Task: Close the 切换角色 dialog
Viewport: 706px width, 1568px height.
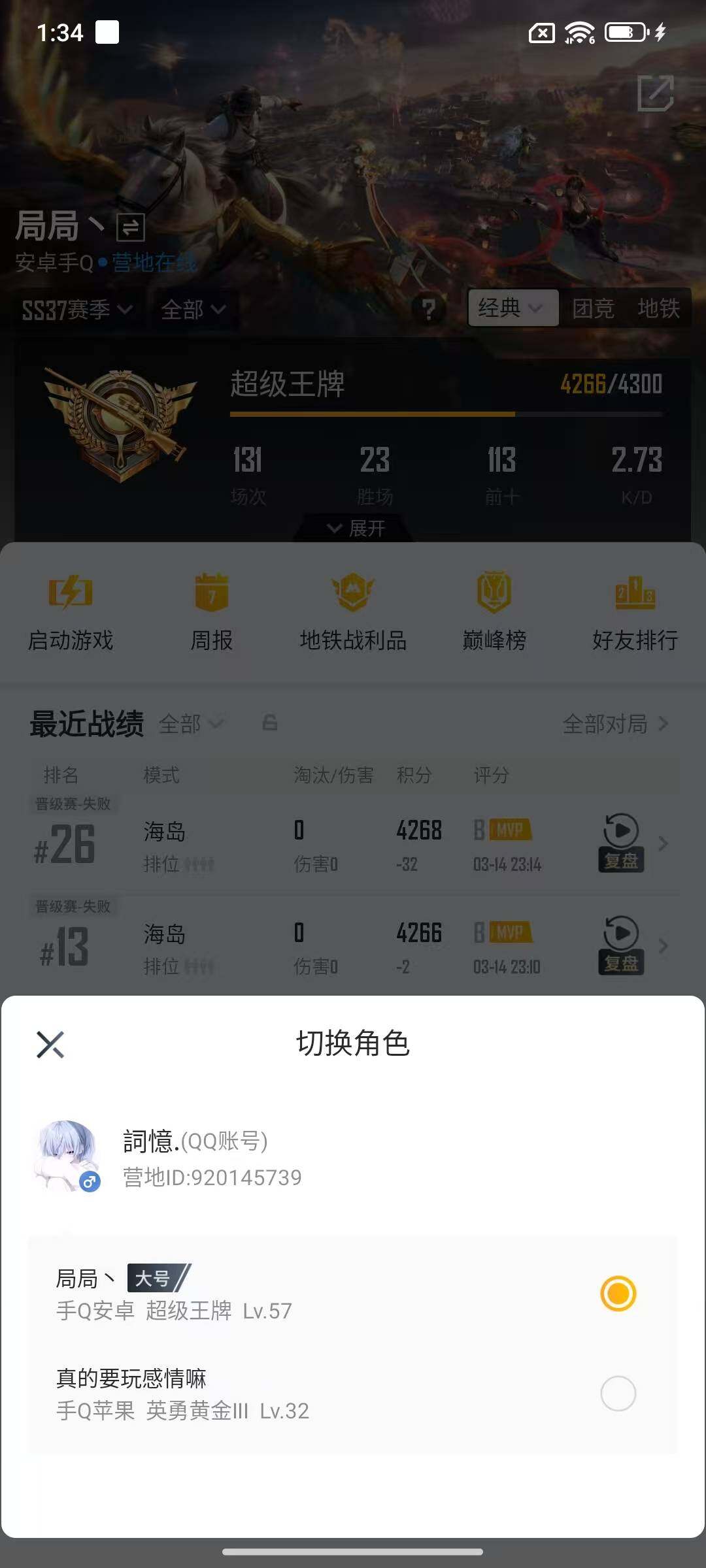Action: point(50,1043)
